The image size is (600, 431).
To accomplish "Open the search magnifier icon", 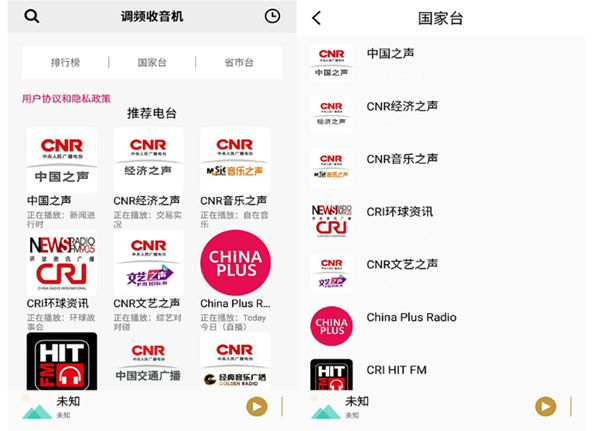I will 32,16.
